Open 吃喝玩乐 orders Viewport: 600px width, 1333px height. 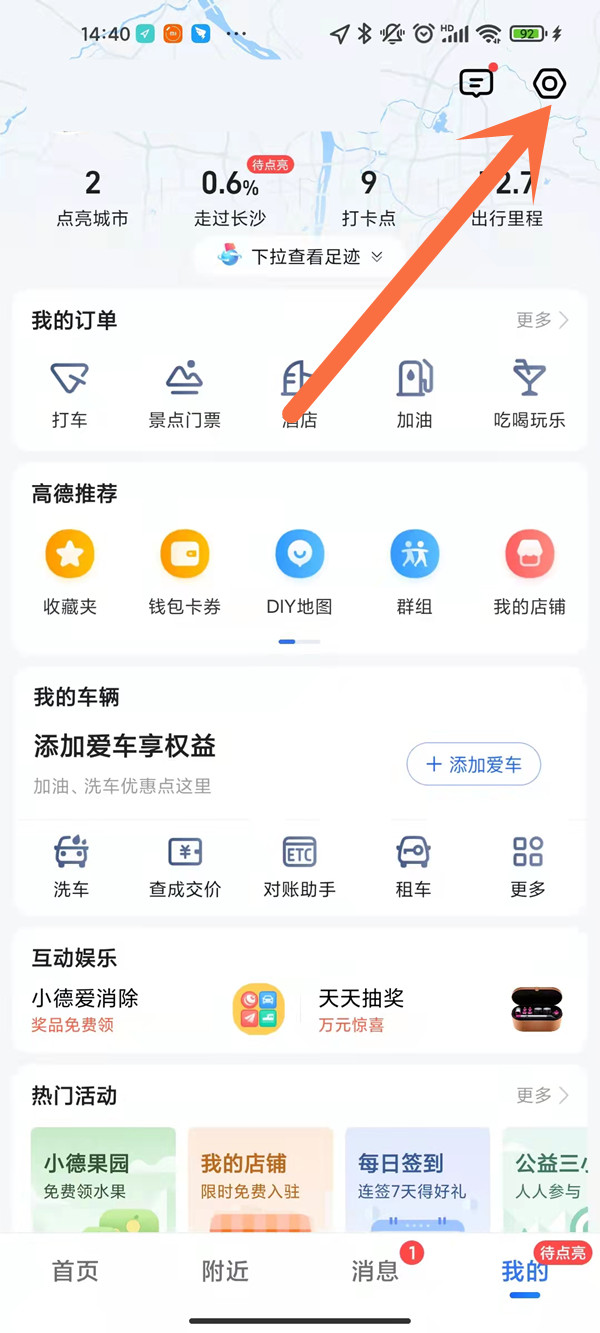pyautogui.click(x=529, y=395)
